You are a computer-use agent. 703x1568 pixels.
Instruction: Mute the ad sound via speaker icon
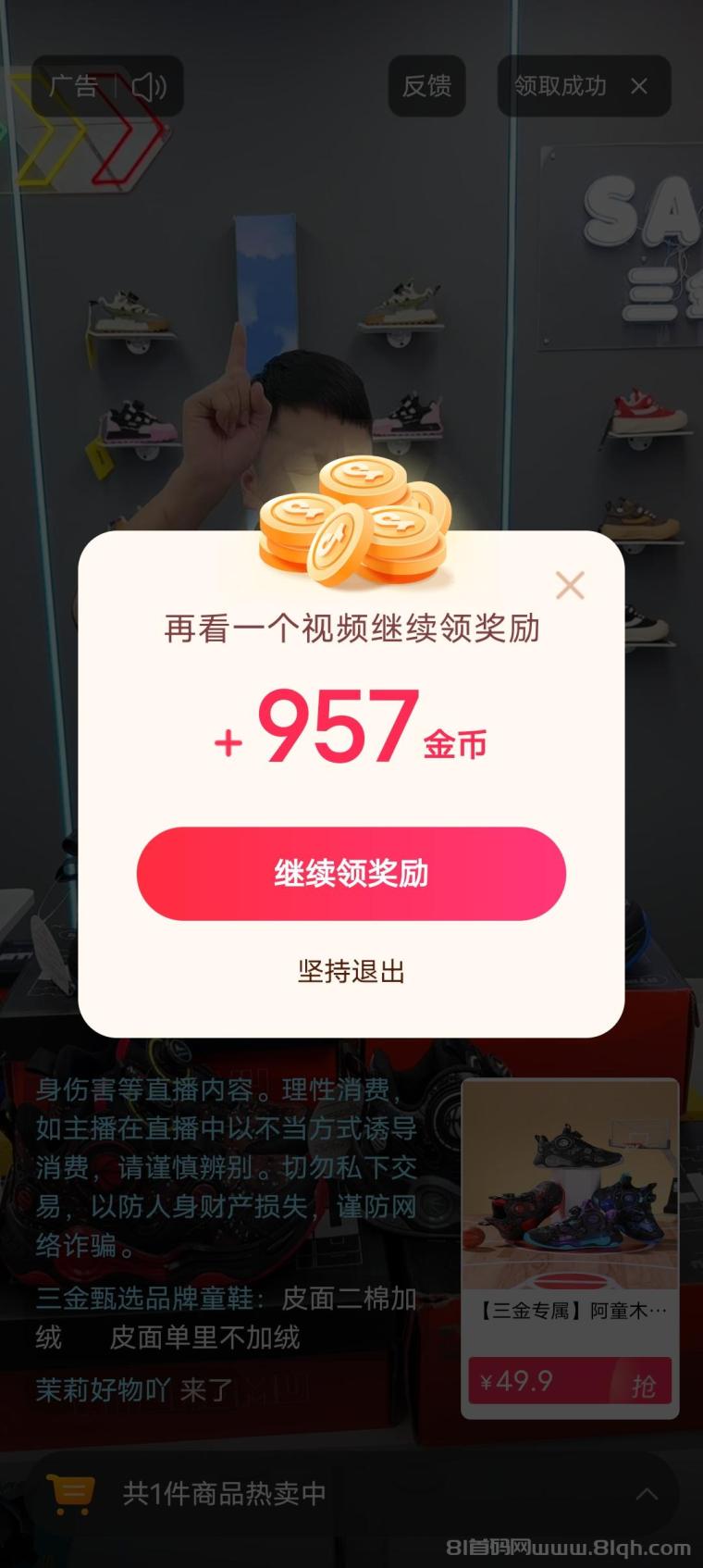(148, 87)
